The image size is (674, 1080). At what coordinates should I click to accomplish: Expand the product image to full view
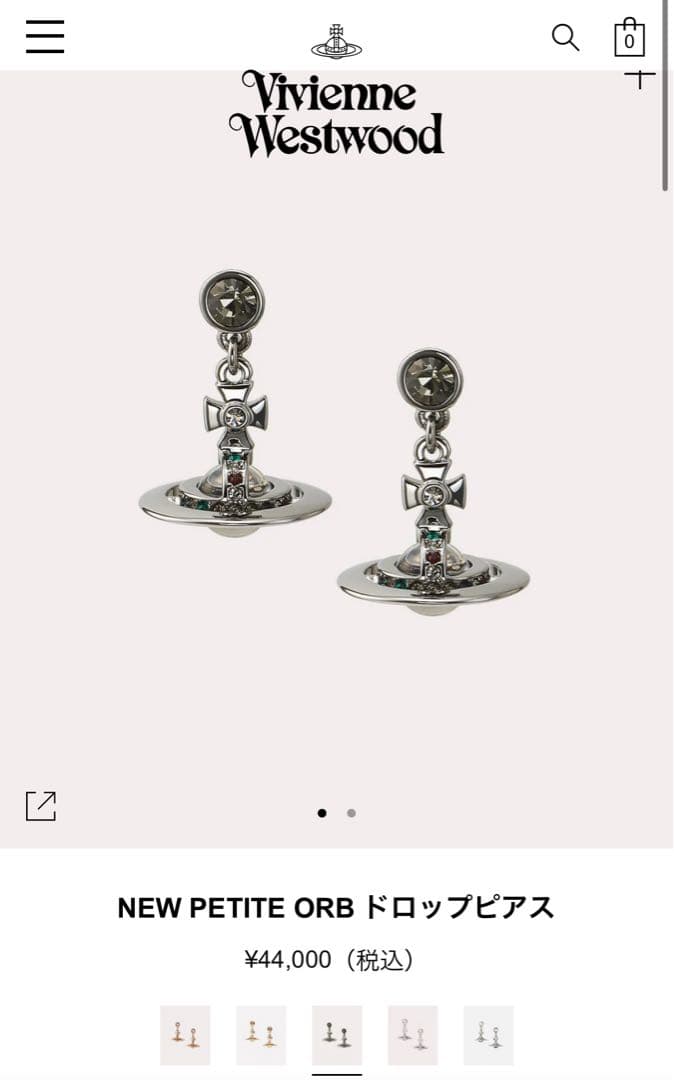41,806
